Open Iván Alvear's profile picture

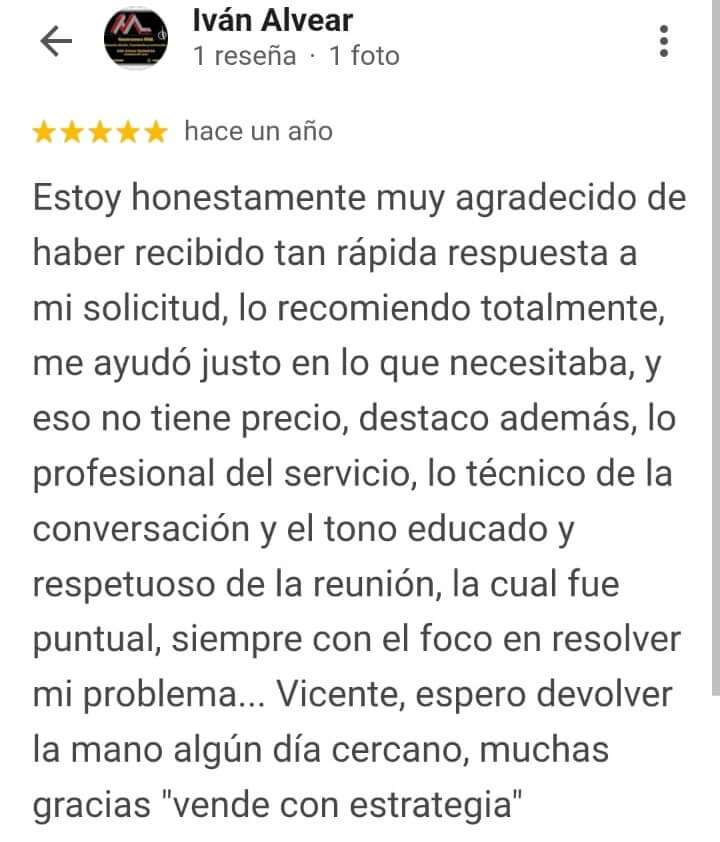[x=137, y=40]
